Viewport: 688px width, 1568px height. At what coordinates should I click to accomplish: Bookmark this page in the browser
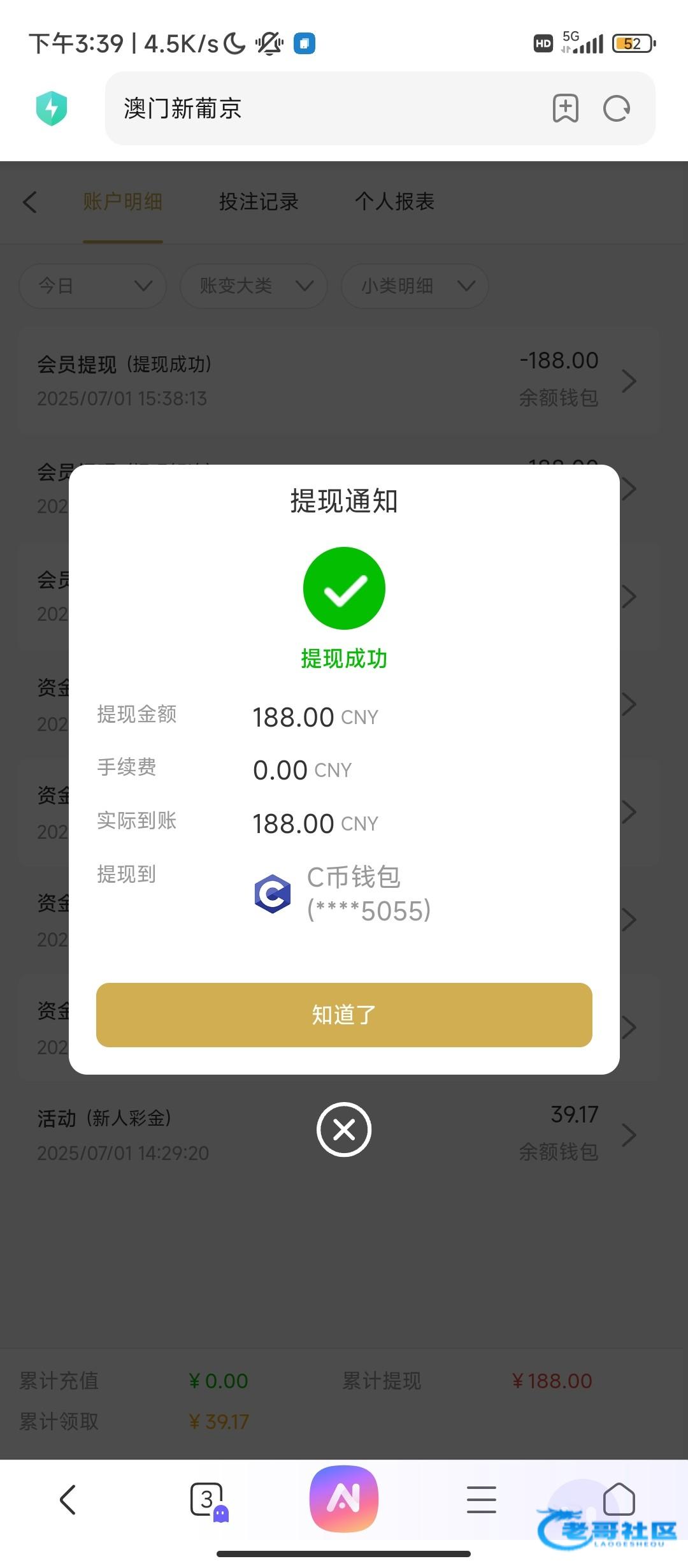pos(565,108)
